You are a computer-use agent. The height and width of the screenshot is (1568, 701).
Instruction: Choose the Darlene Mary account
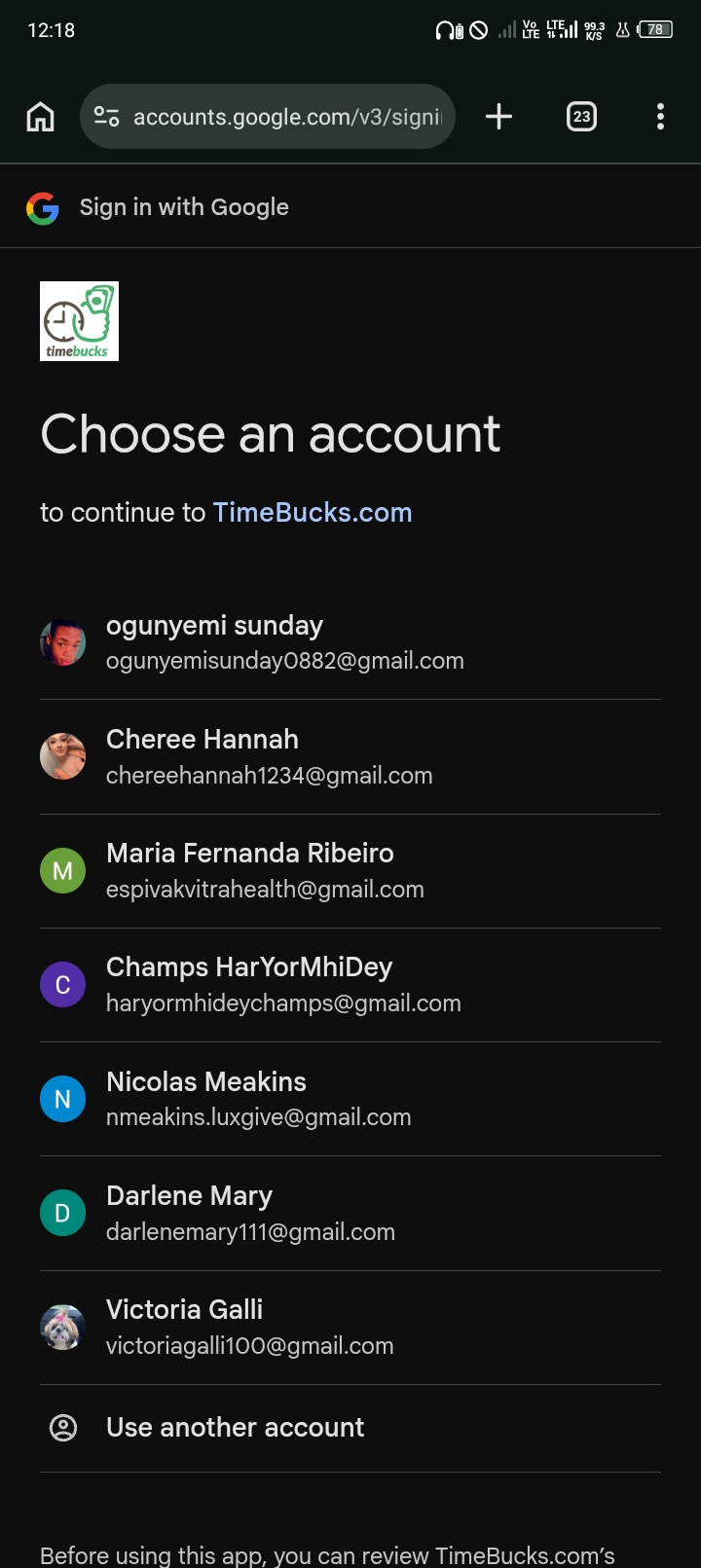tap(250, 1213)
